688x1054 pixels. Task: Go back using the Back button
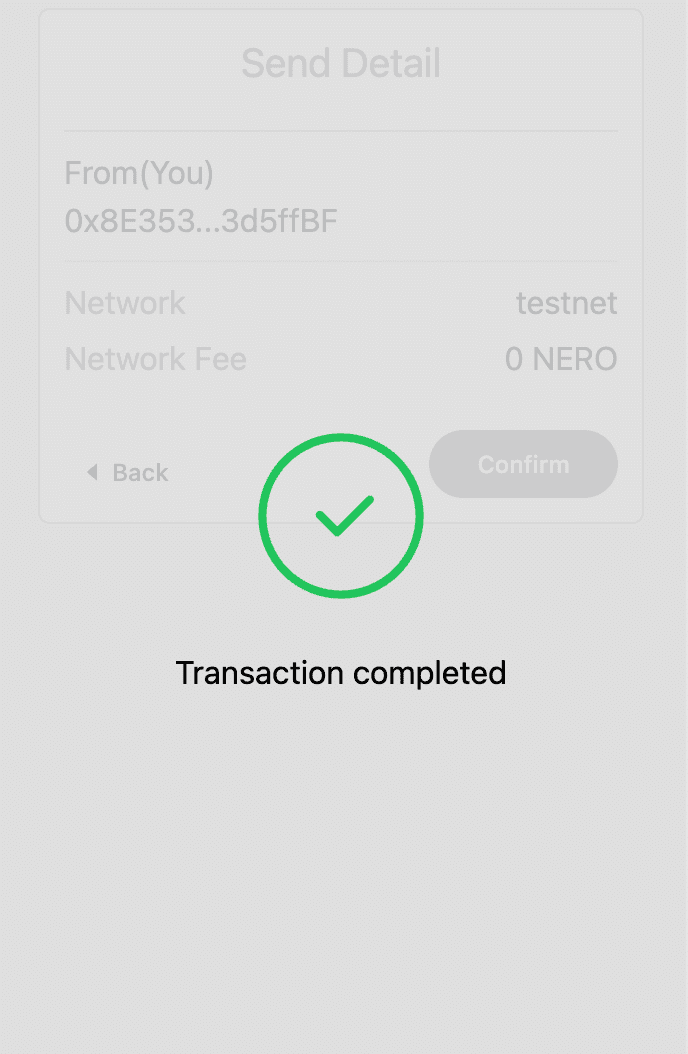click(128, 472)
